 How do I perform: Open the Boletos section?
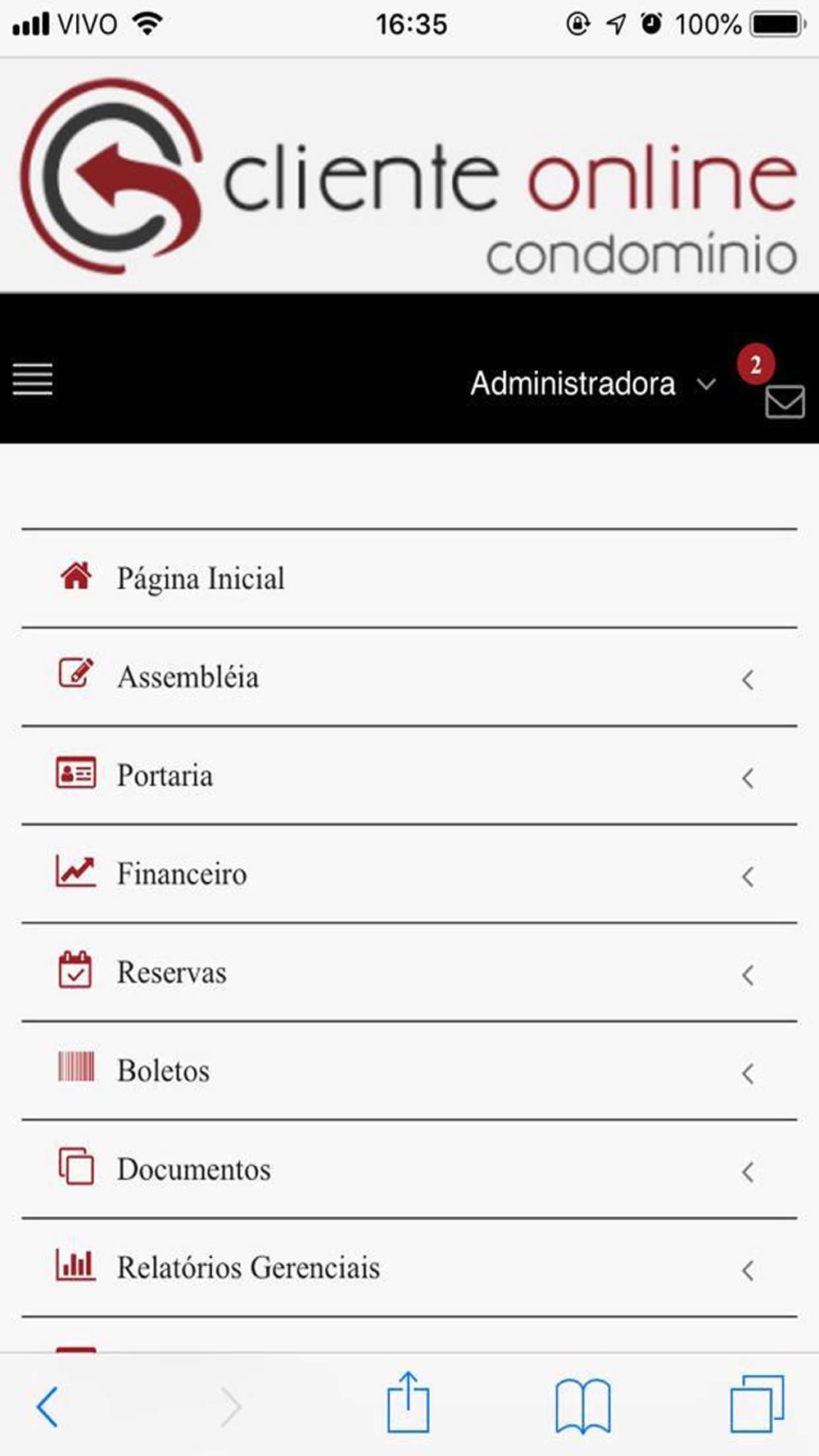409,1070
